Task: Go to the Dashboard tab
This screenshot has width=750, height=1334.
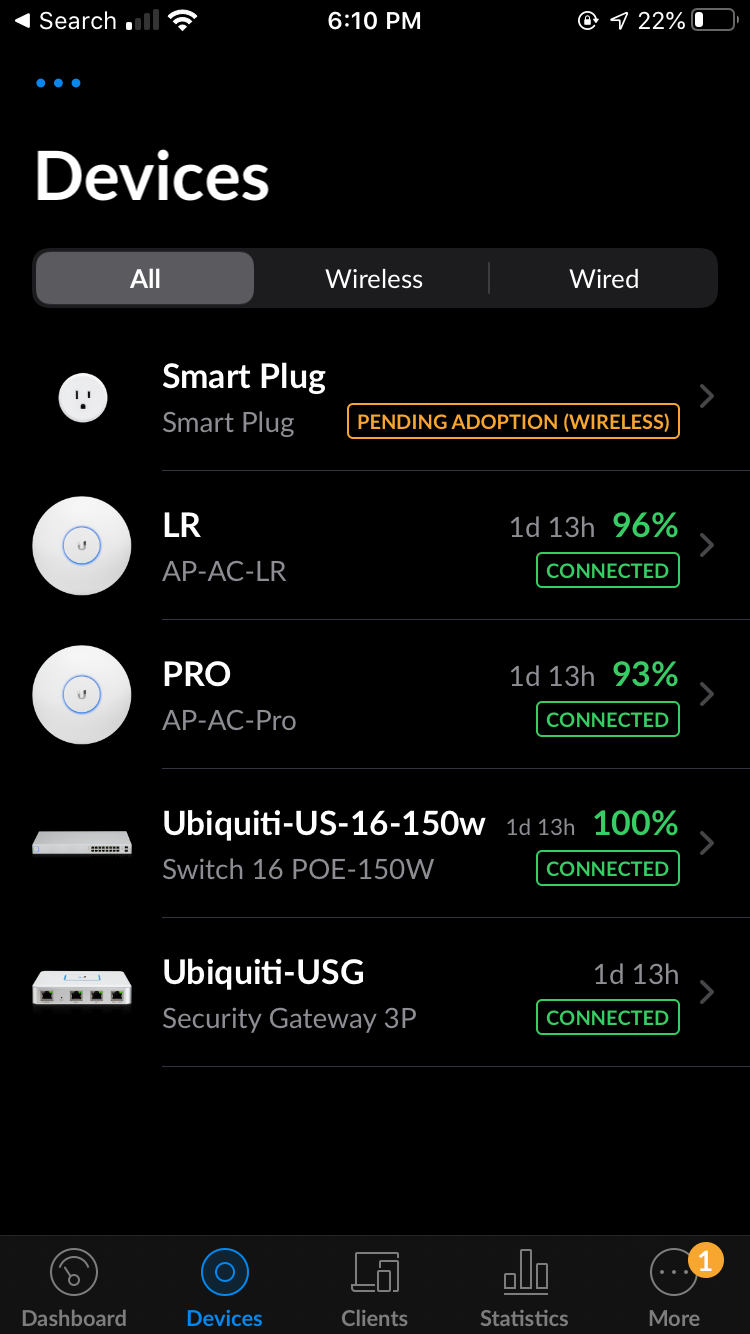Action: (74, 1288)
